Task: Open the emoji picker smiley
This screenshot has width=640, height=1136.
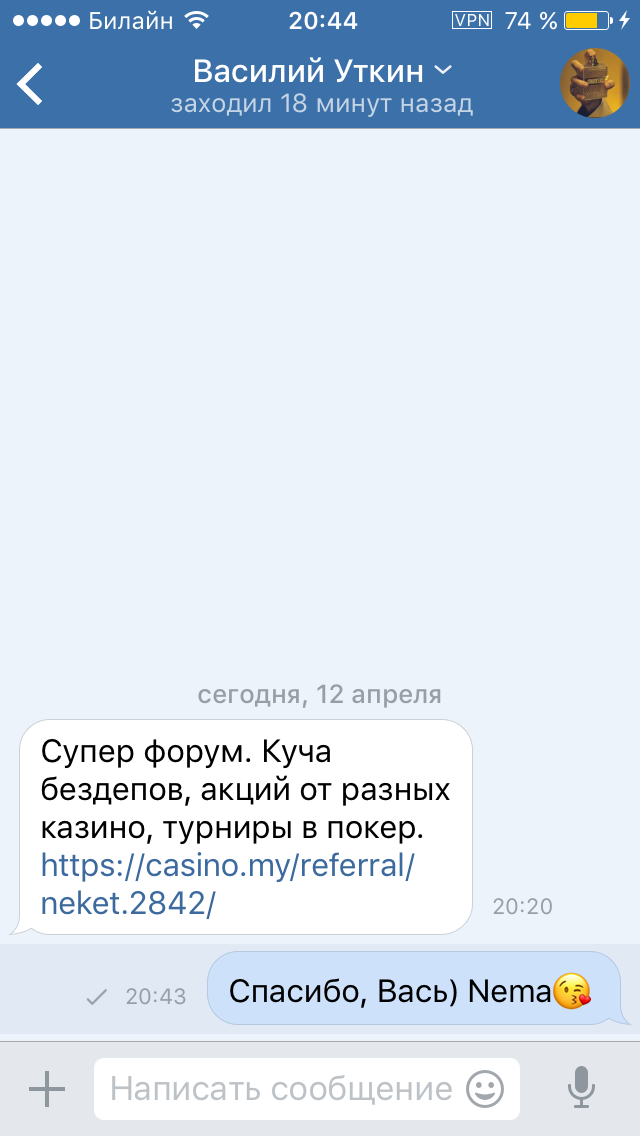Action: [x=484, y=1088]
